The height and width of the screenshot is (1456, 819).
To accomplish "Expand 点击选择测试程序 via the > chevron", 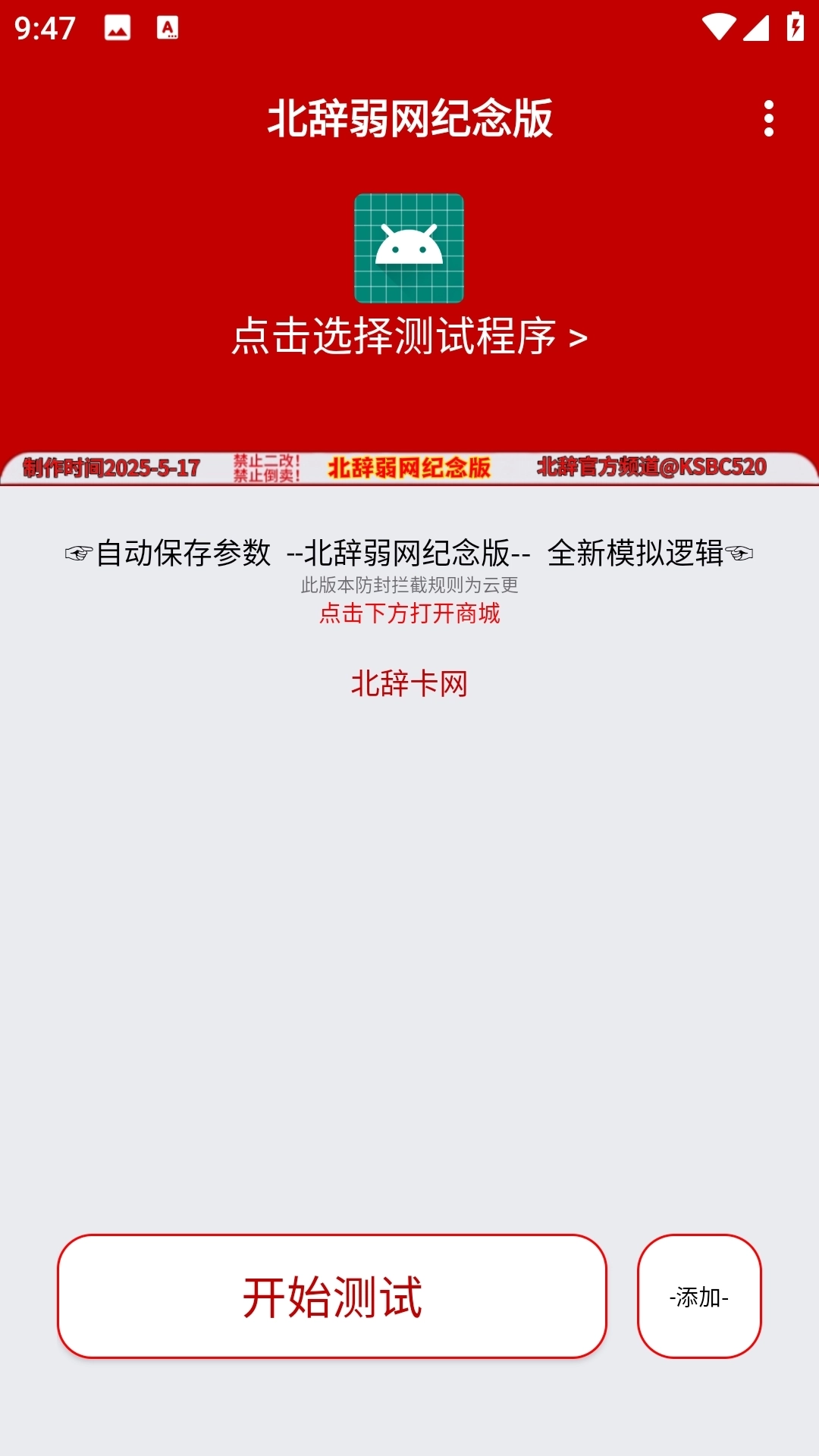I will click(x=579, y=339).
